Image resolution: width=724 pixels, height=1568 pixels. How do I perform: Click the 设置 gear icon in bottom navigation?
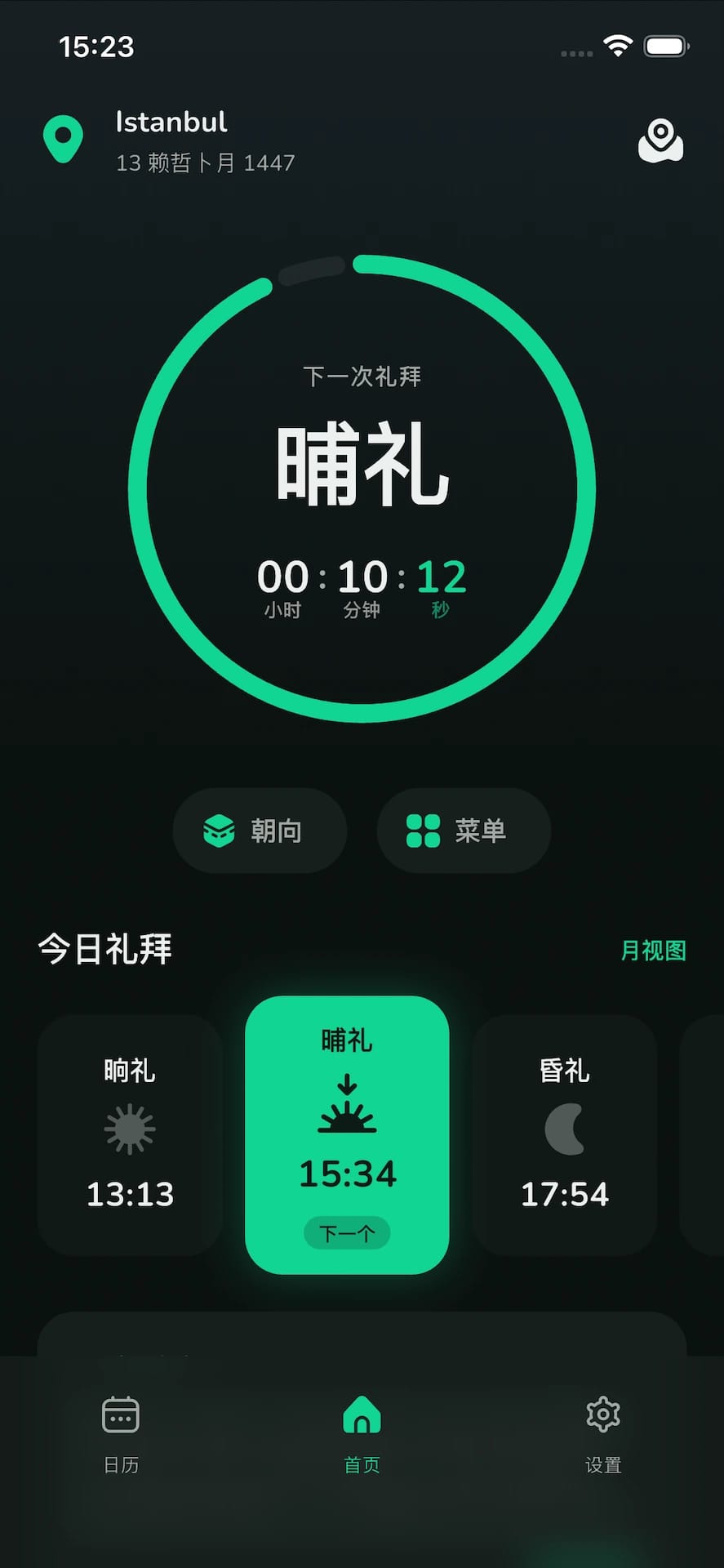pos(602,1414)
